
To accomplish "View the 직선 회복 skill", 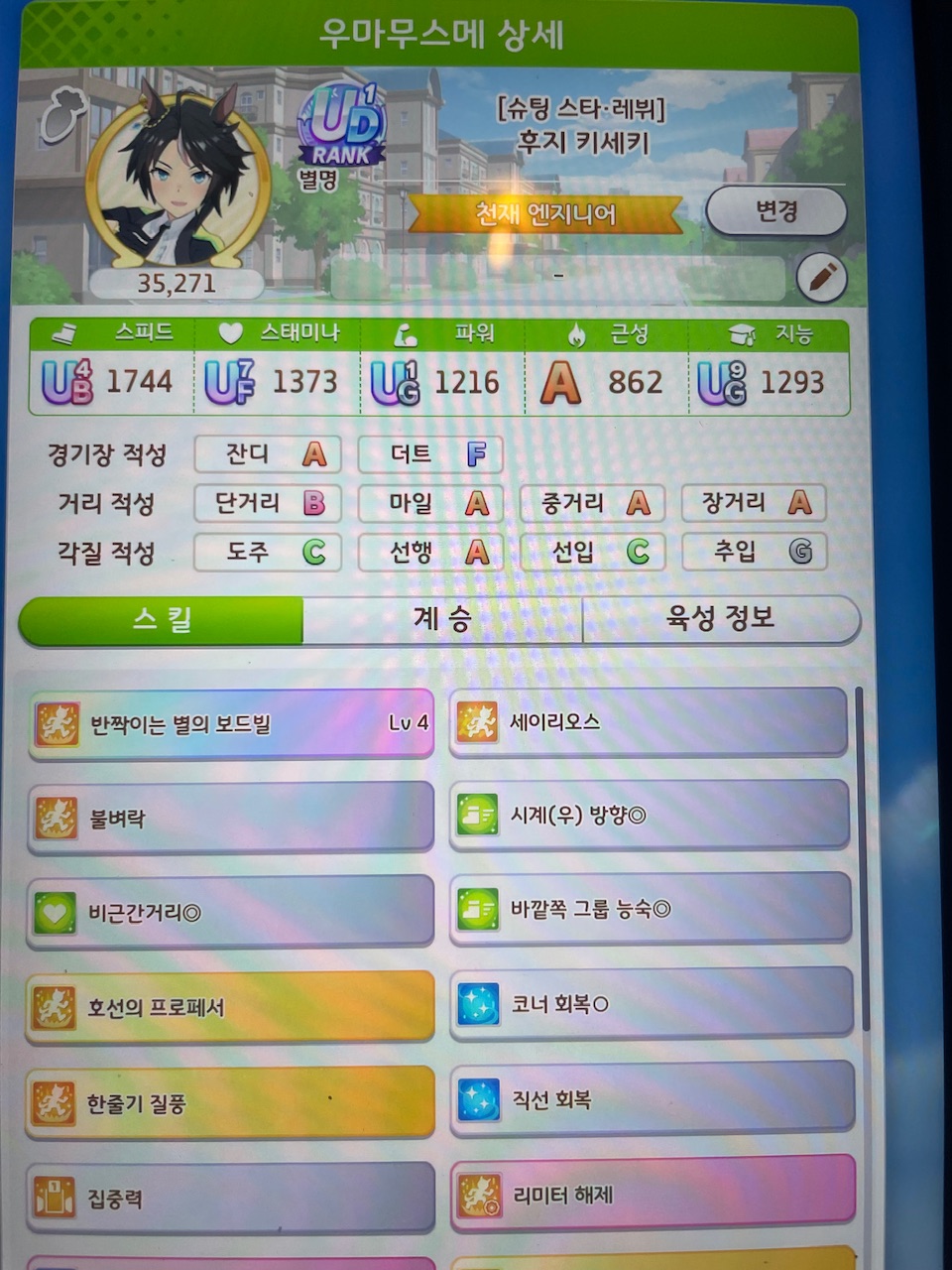I will pyautogui.click(x=651, y=1099).
